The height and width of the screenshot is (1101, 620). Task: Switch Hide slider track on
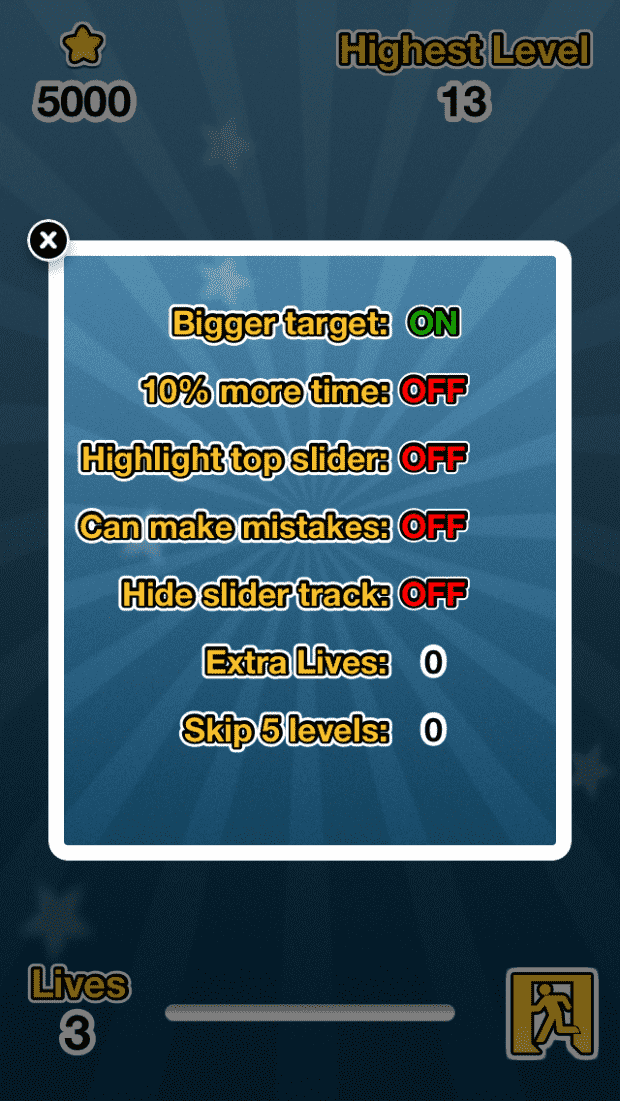[x=433, y=594]
